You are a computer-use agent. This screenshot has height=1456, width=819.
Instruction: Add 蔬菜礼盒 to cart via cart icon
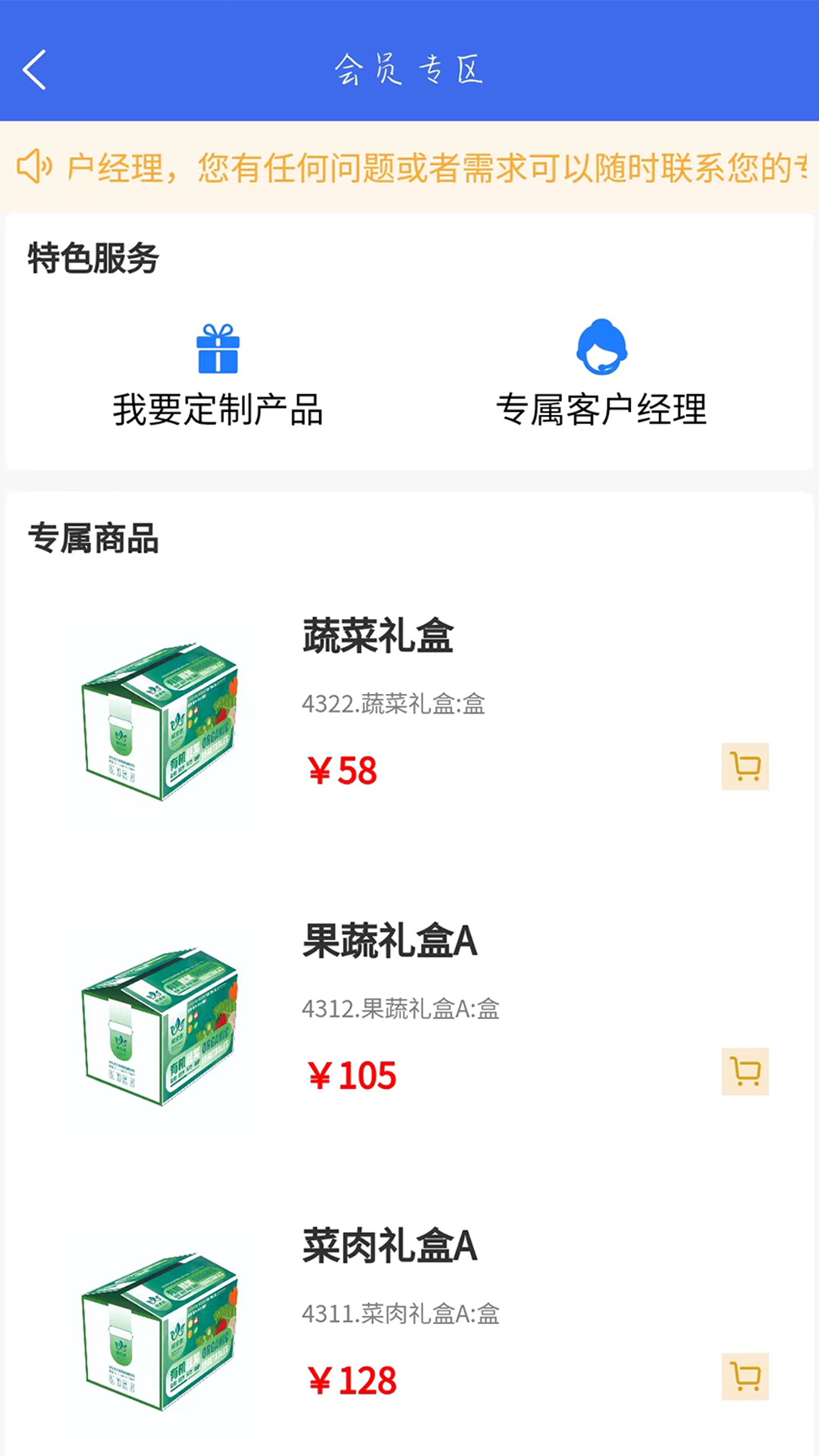pos(745,767)
